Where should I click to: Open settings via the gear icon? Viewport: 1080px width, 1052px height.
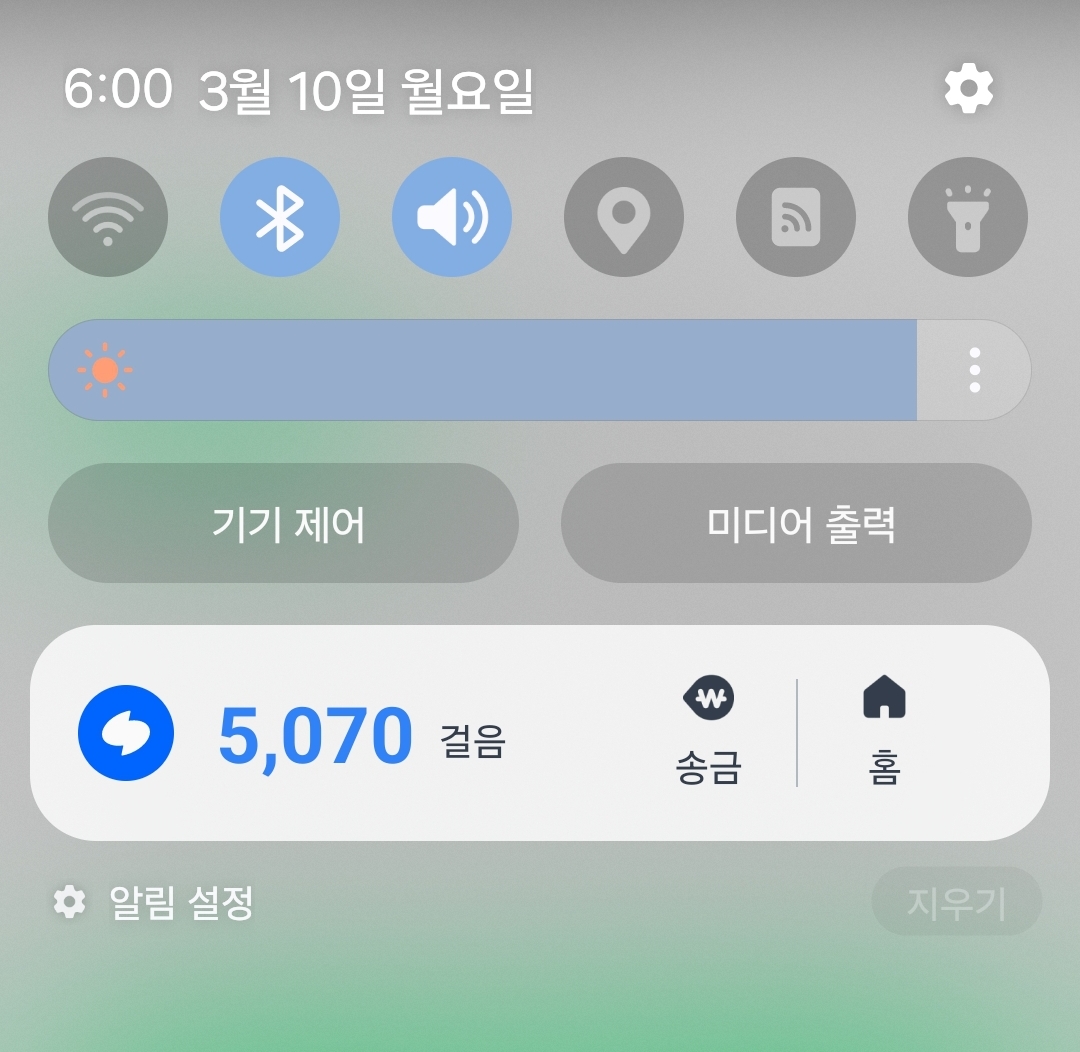[968, 90]
